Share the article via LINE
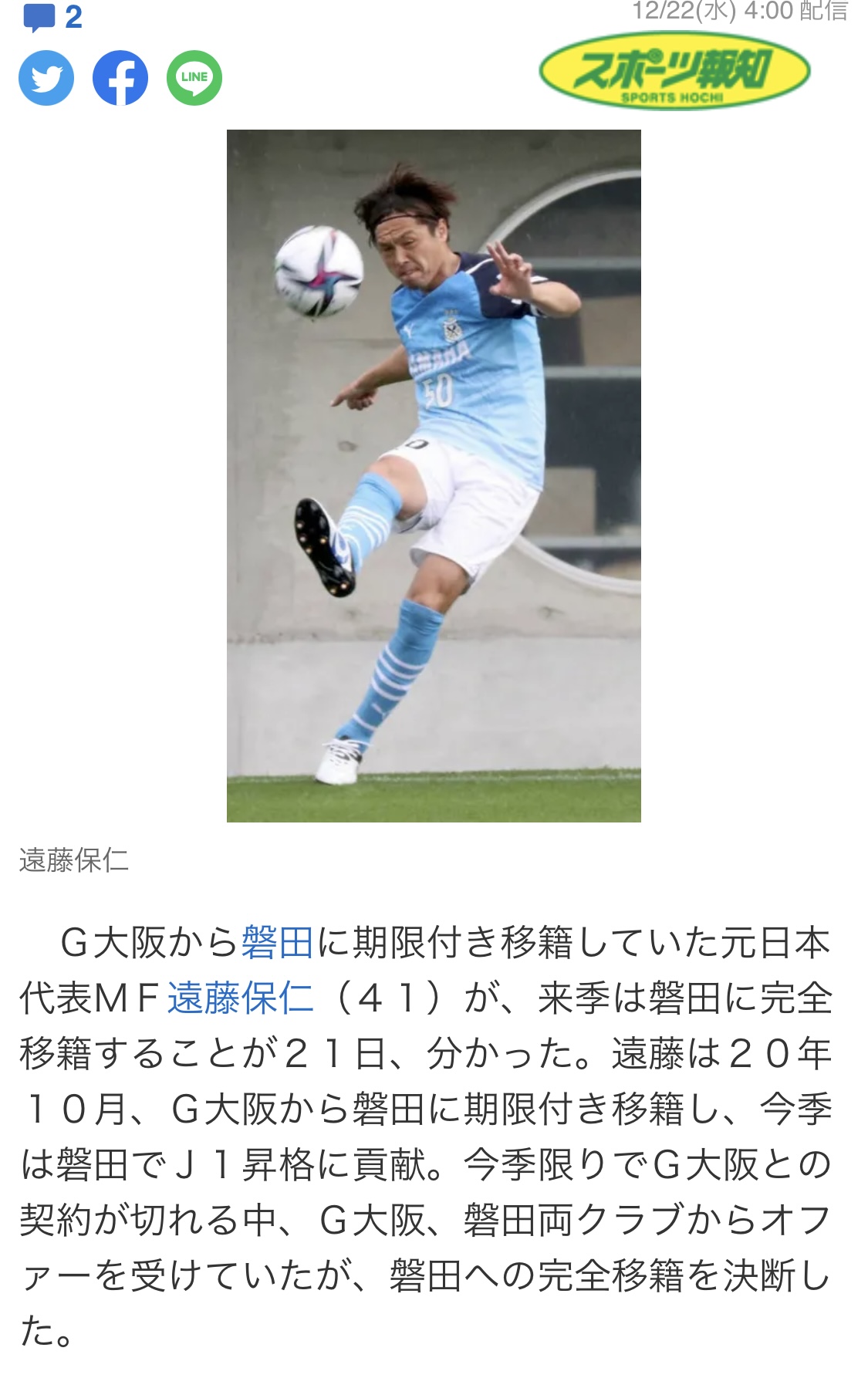868x1378 pixels. pyautogui.click(x=194, y=77)
